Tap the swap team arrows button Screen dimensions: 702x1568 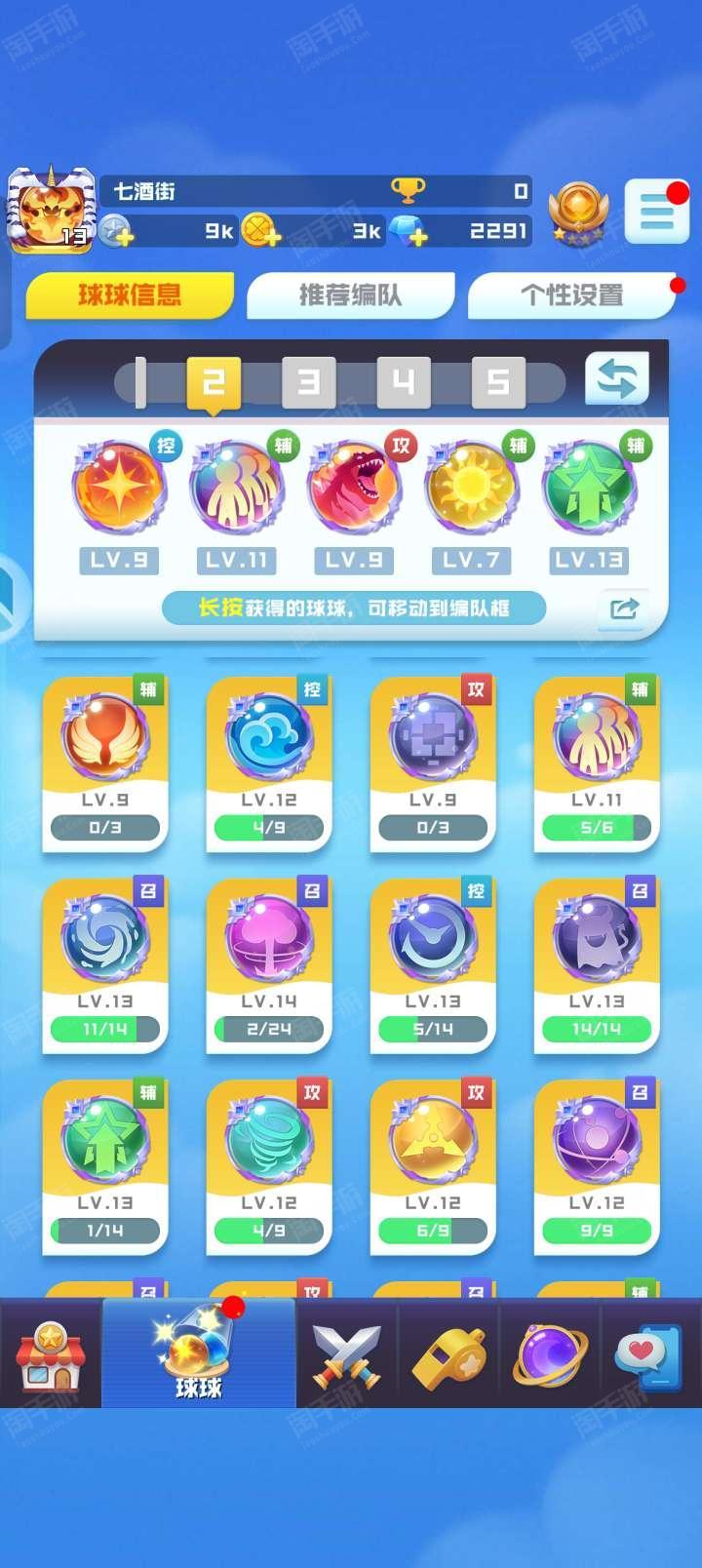coord(617,378)
